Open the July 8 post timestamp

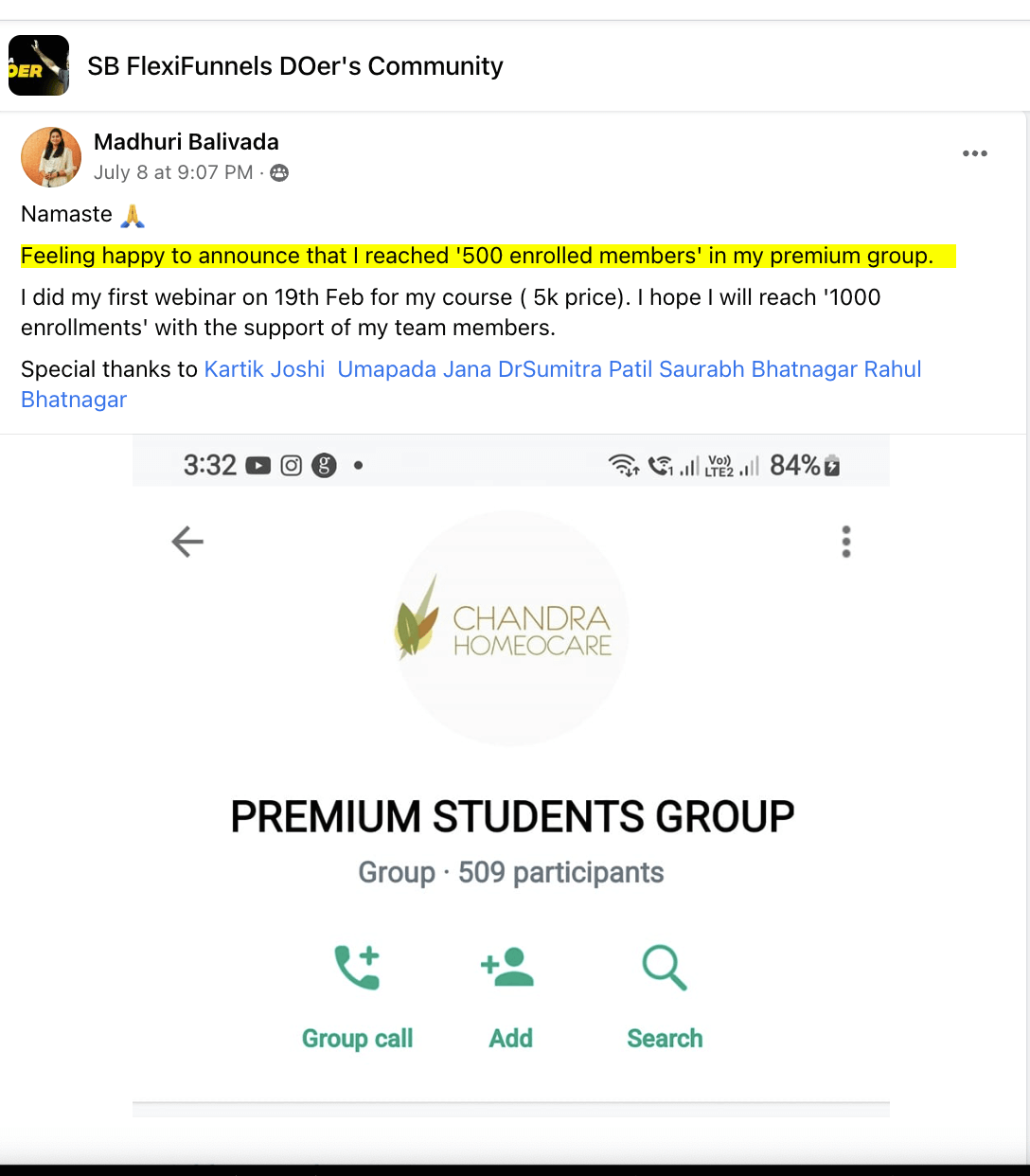(x=173, y=172)
